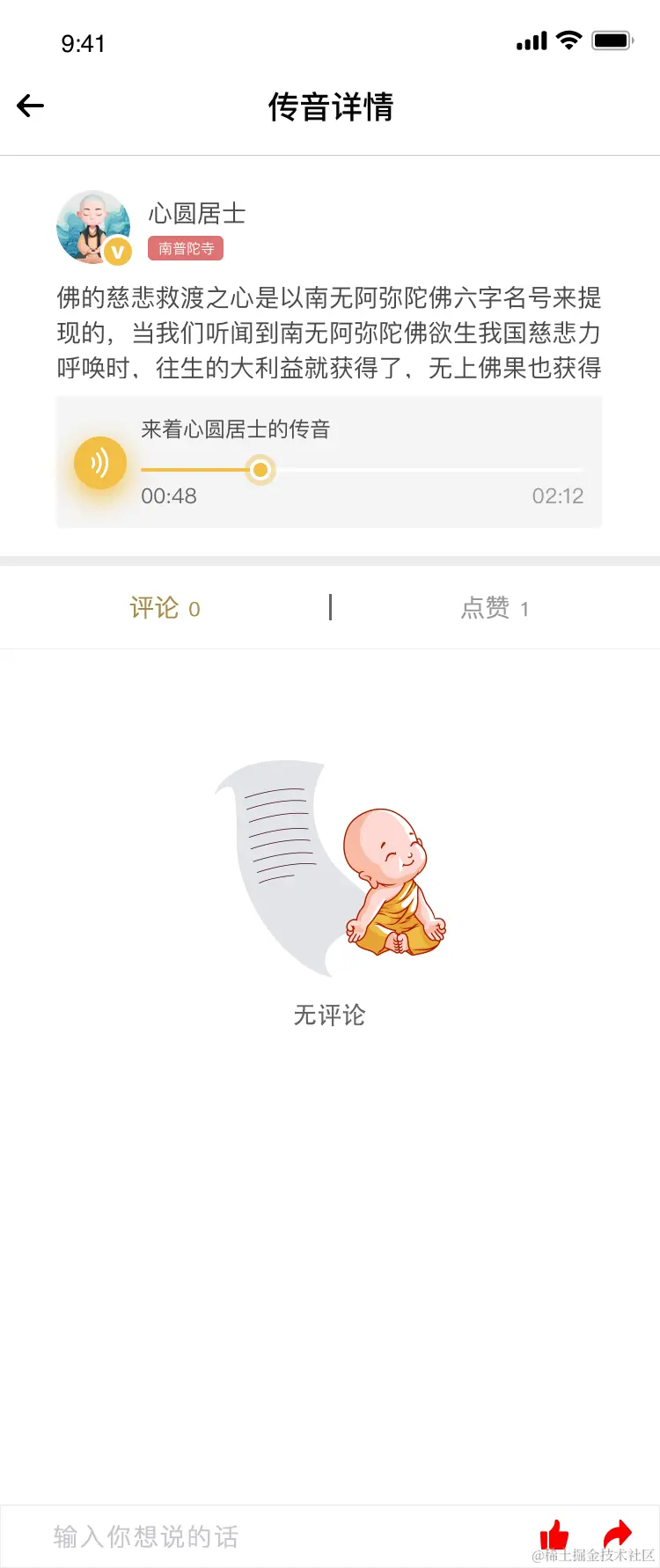The image size is (660, 1568).
Task: Switch to the 评论 tab
Action: (165, 608)
